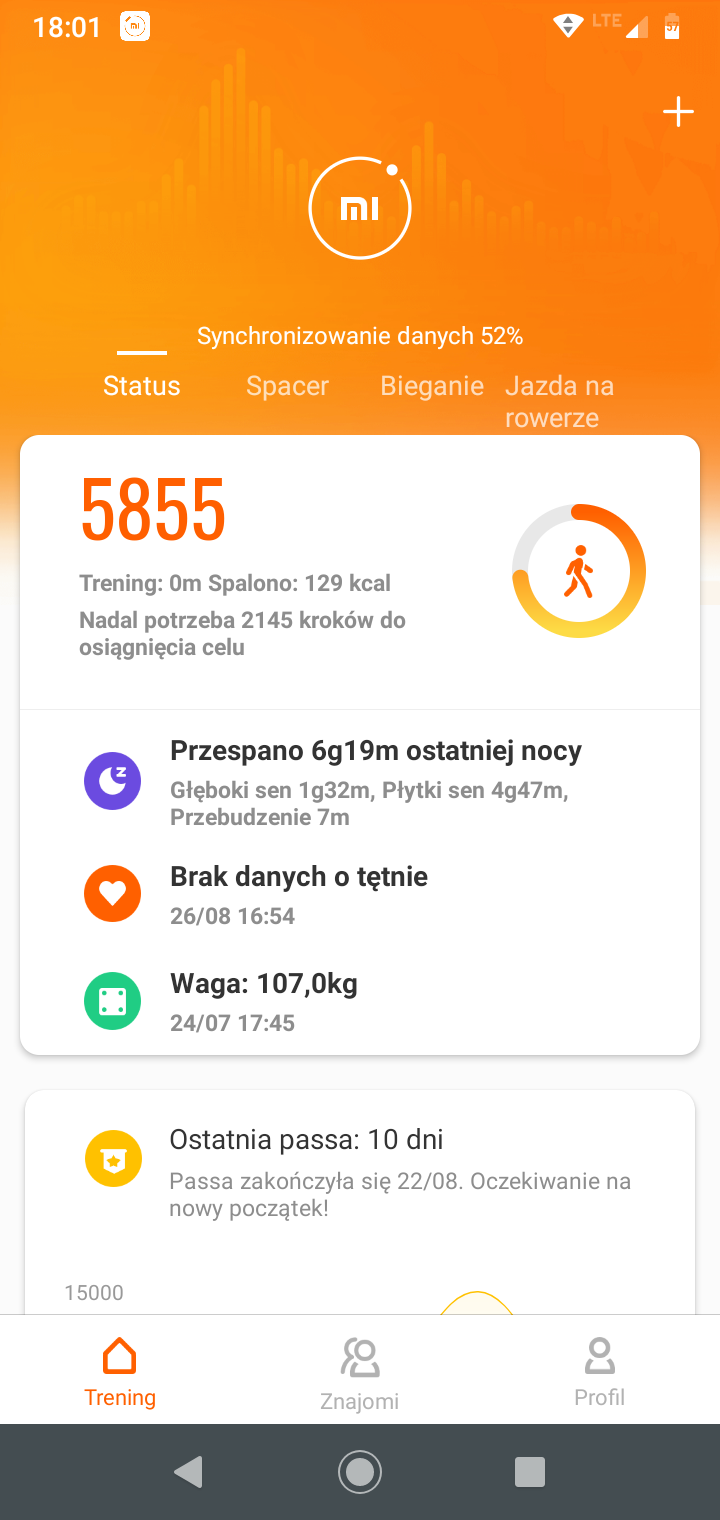Image resolution: width=720 pixels, height=1520 pixels.
Task: Open the 5855 steps details card
Action: [360, 573]
